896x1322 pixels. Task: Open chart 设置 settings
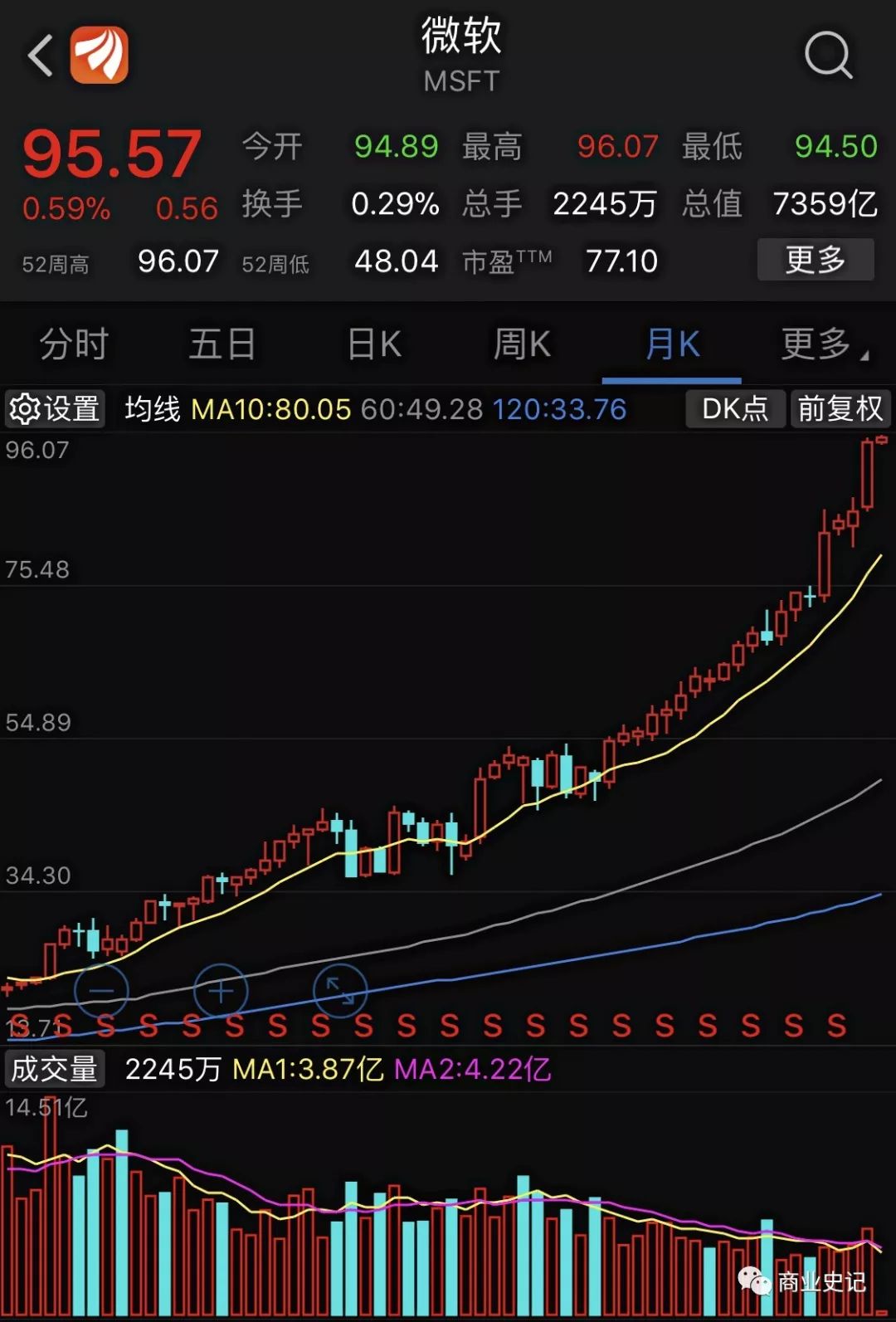[x=55, y=409]
